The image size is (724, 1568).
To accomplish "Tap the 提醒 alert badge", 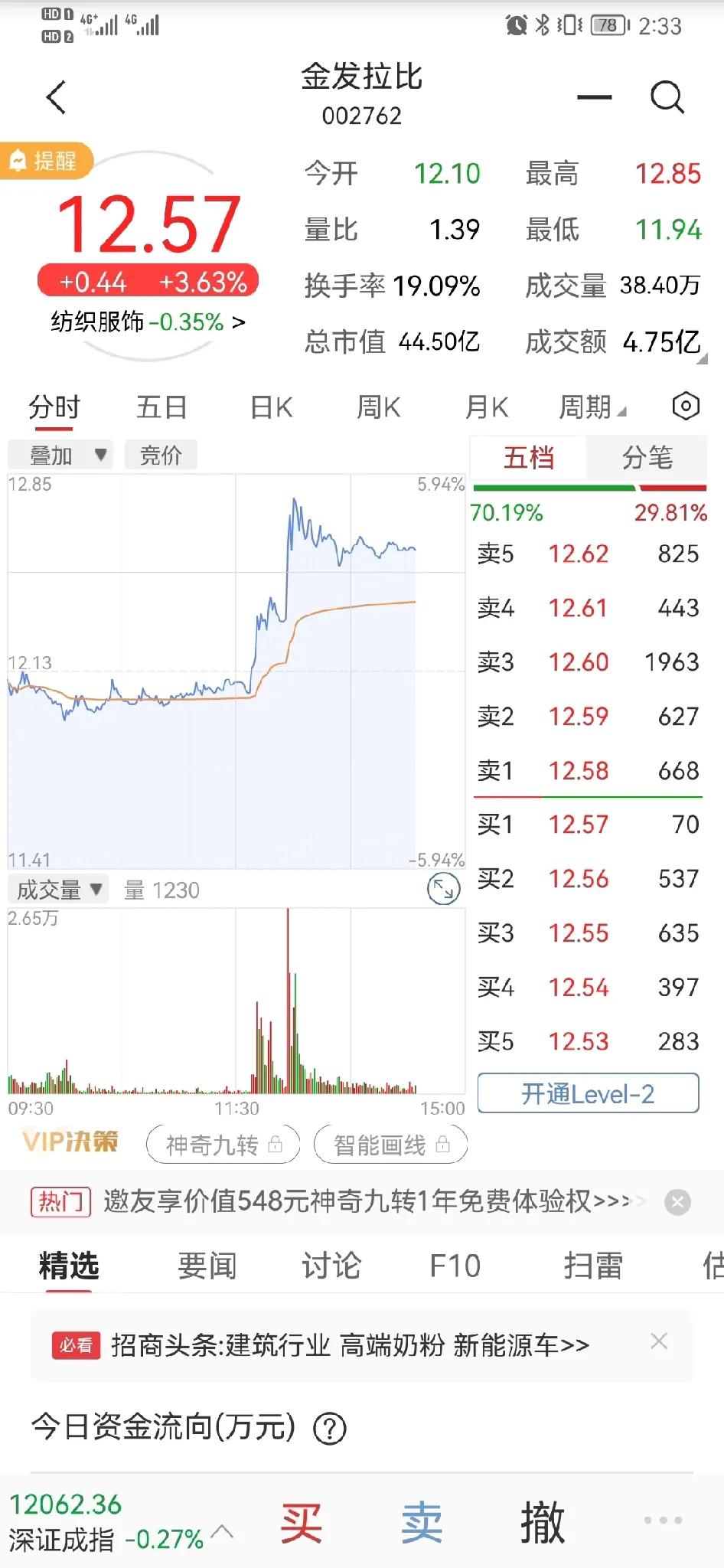I will 46,161.
